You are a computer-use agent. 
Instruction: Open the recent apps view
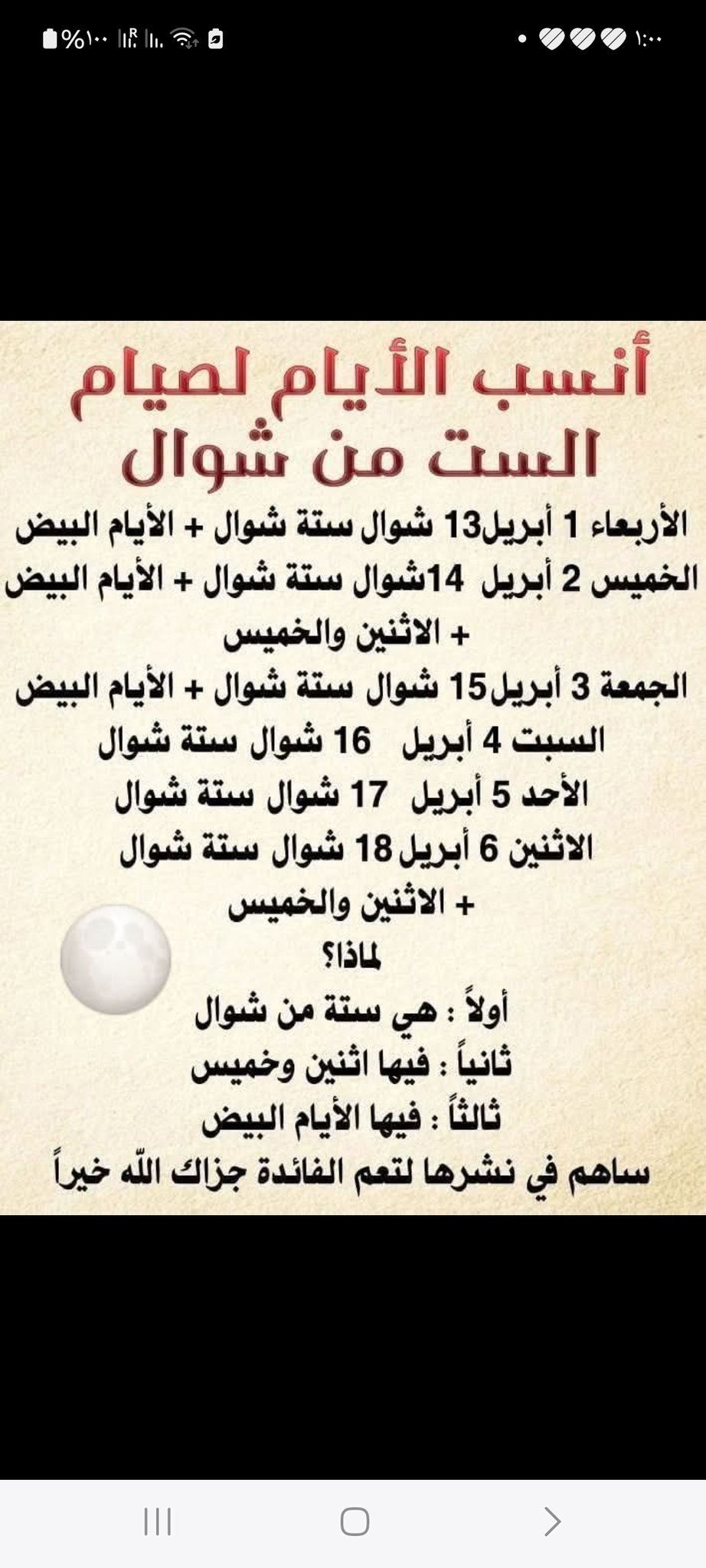coord(158,1521)
